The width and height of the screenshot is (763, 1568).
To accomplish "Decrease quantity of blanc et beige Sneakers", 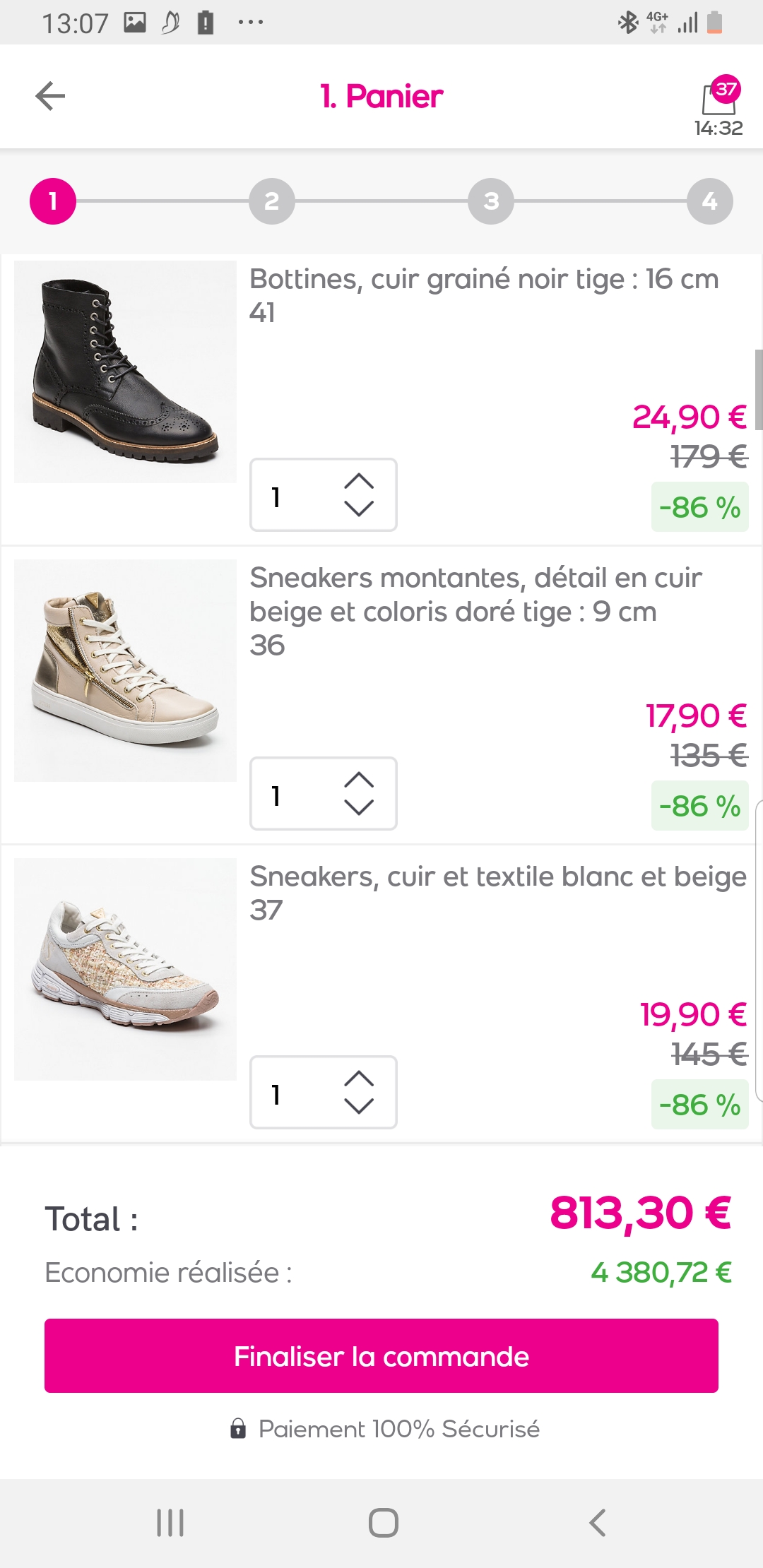I will pyautogui.click(x=359, y=1105).
